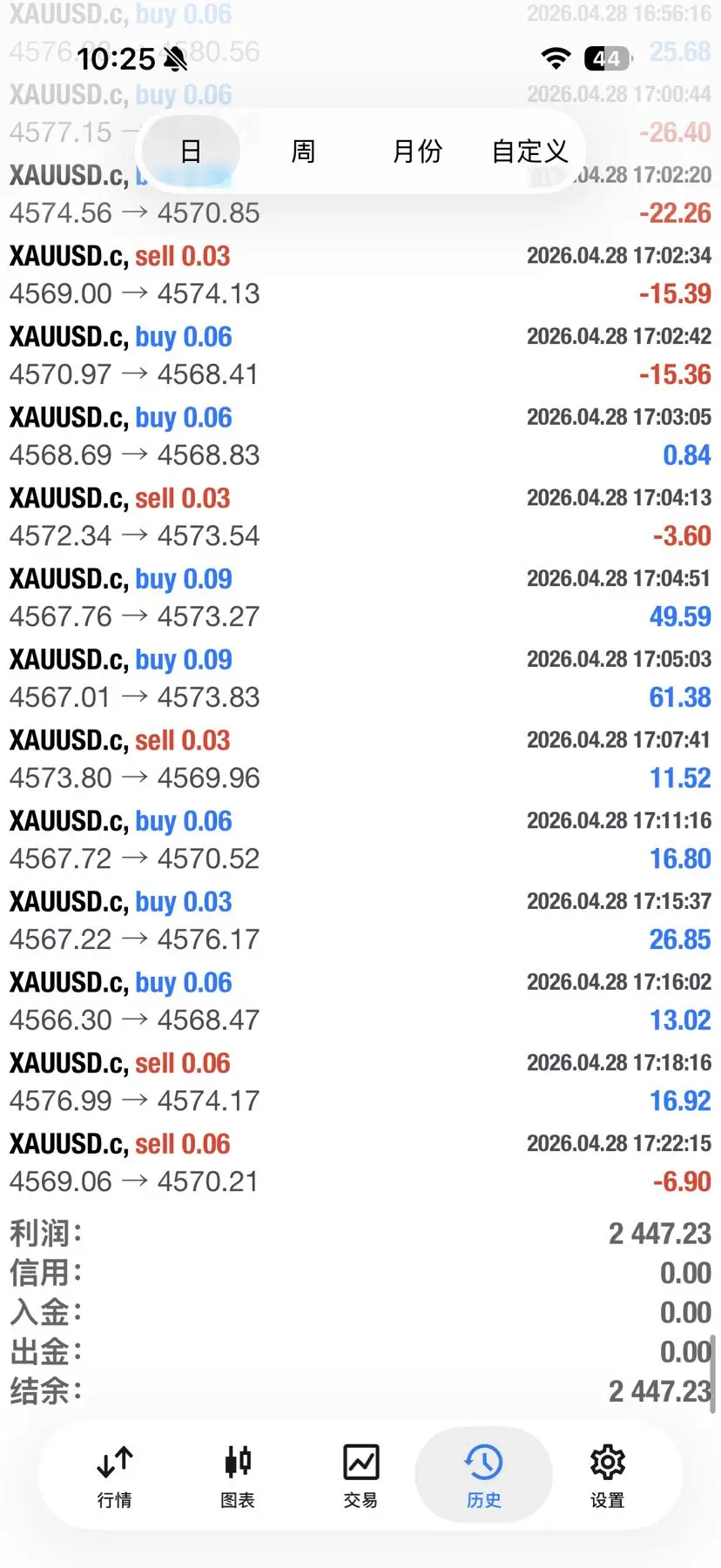
Task: View the sell 0.03 trade with loss -3.60
Action: pyautogui.click(x=360, y=516)
